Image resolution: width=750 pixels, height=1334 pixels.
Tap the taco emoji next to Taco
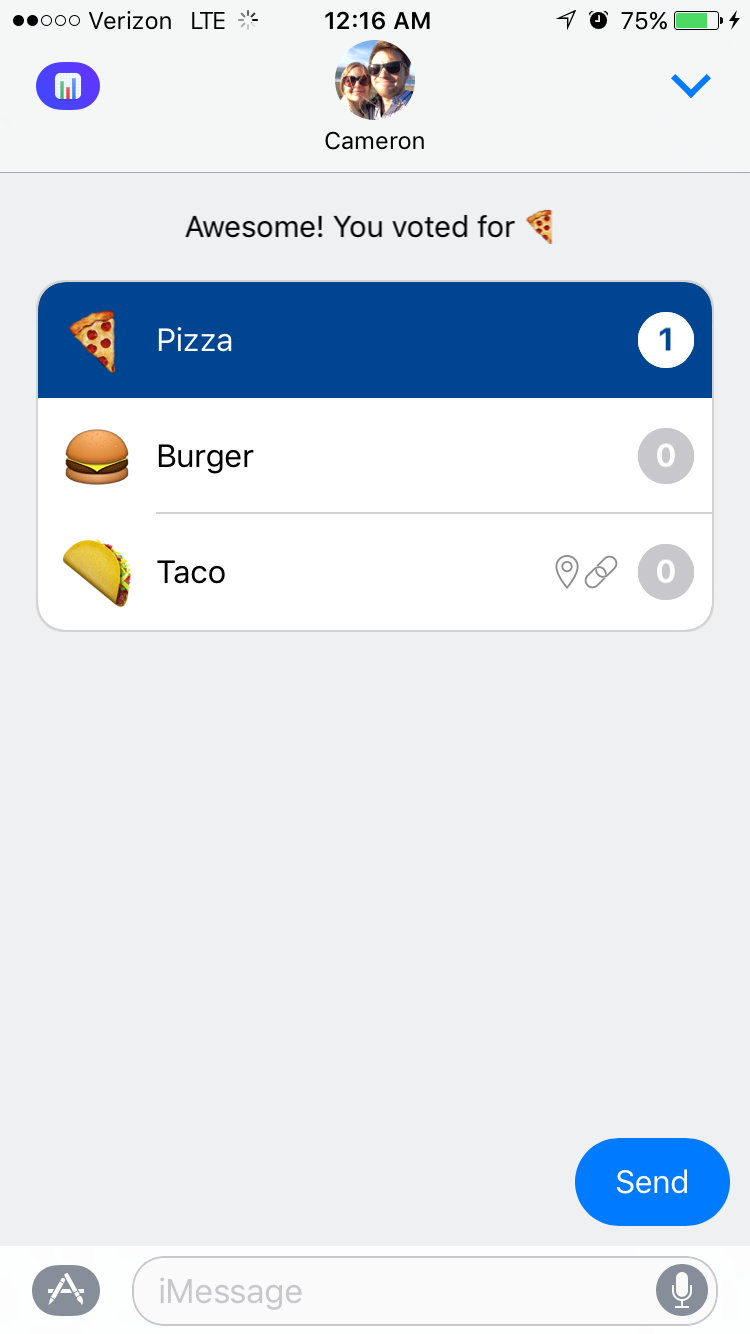point(96,572)
